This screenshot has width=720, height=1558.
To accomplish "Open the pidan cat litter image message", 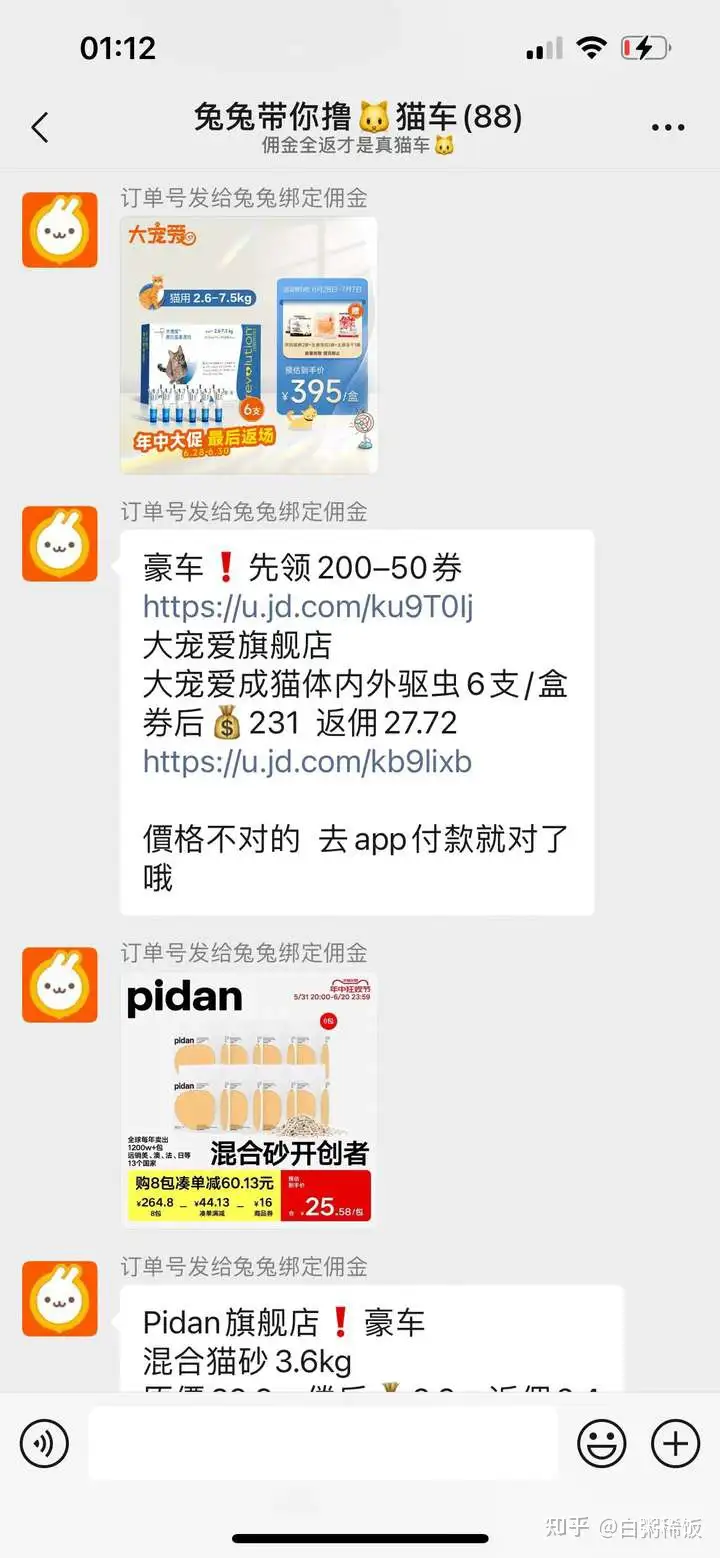I will click(248, 1099).
